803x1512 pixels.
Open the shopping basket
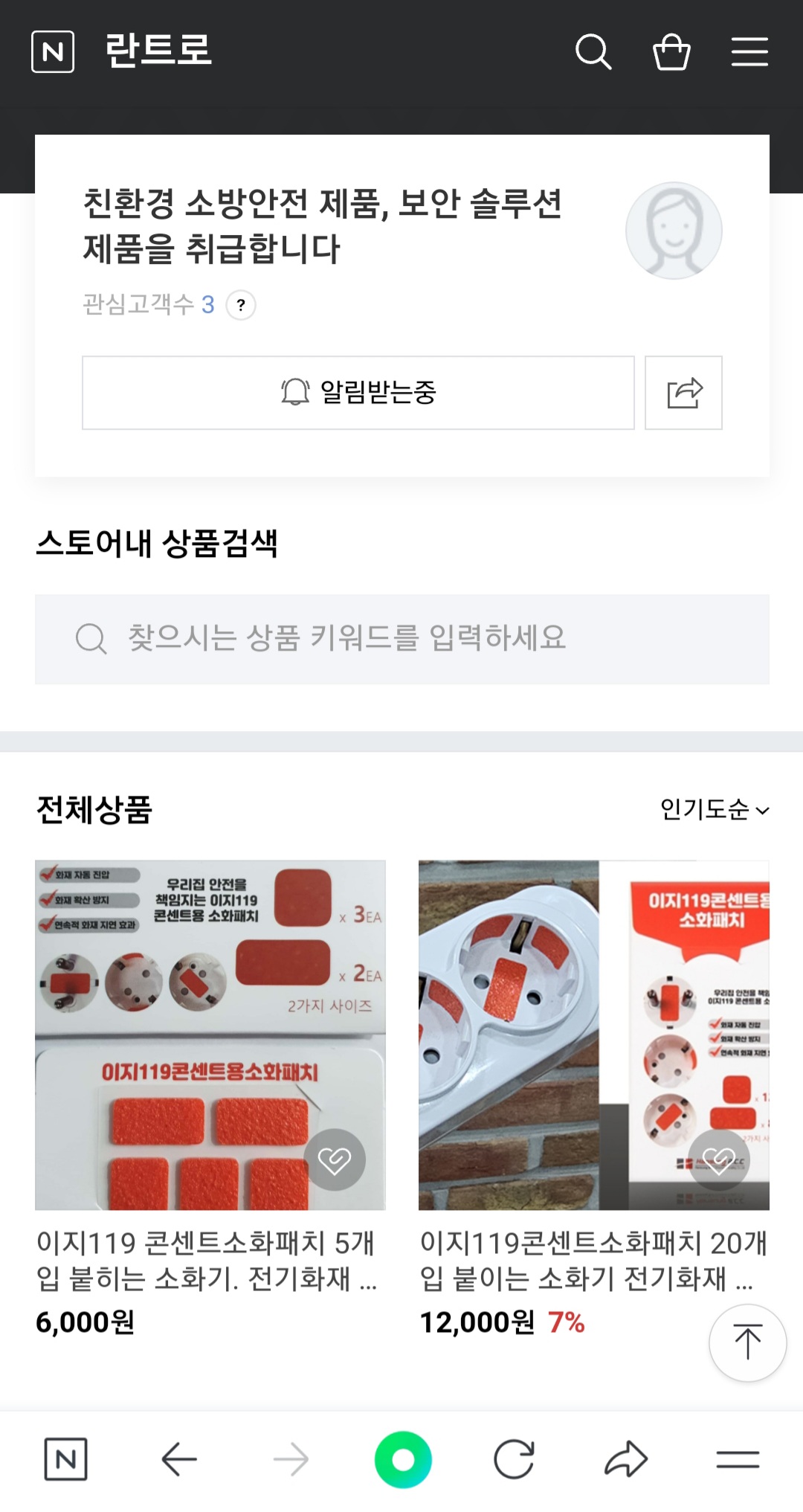pyautogui.click(x=671, y=51)
